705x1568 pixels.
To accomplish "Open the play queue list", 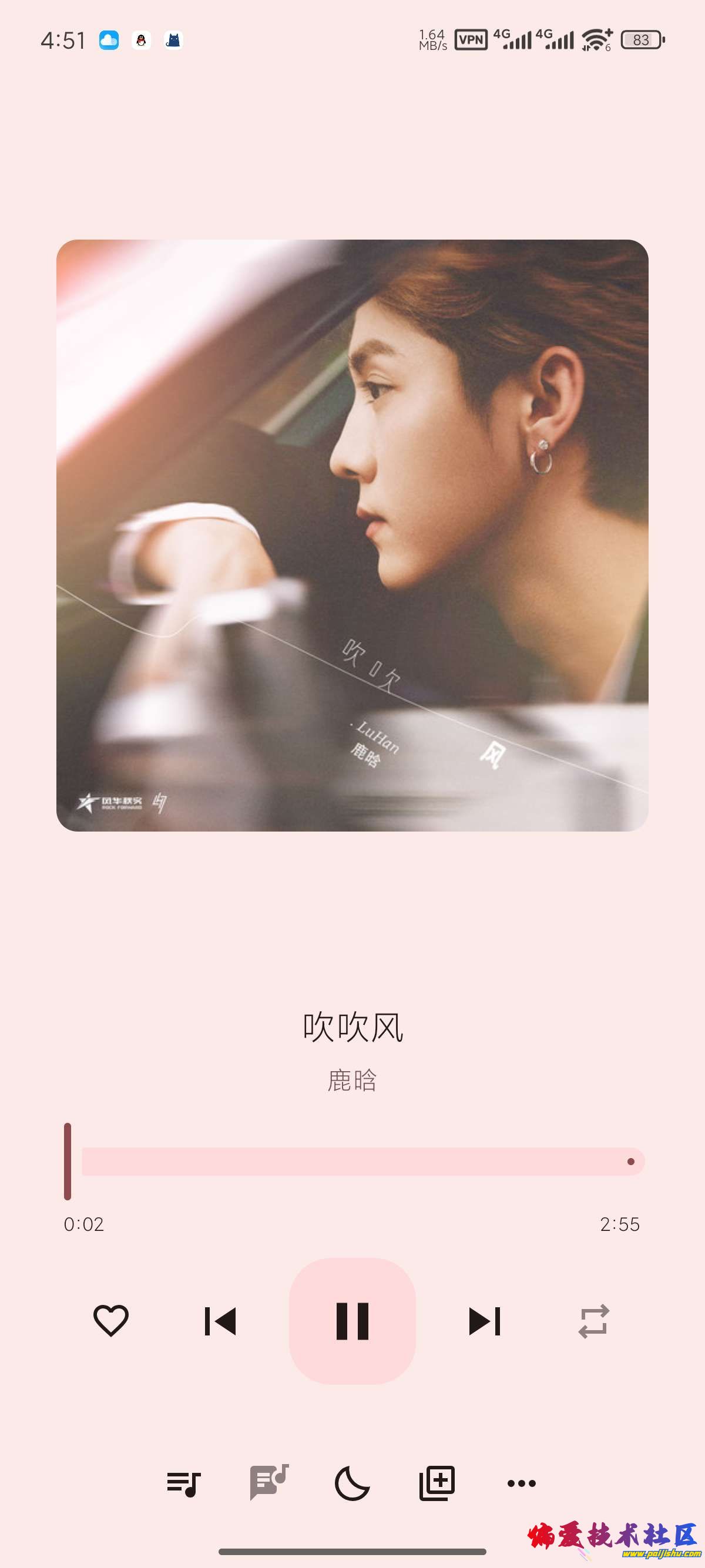I will coord(183,1483).
